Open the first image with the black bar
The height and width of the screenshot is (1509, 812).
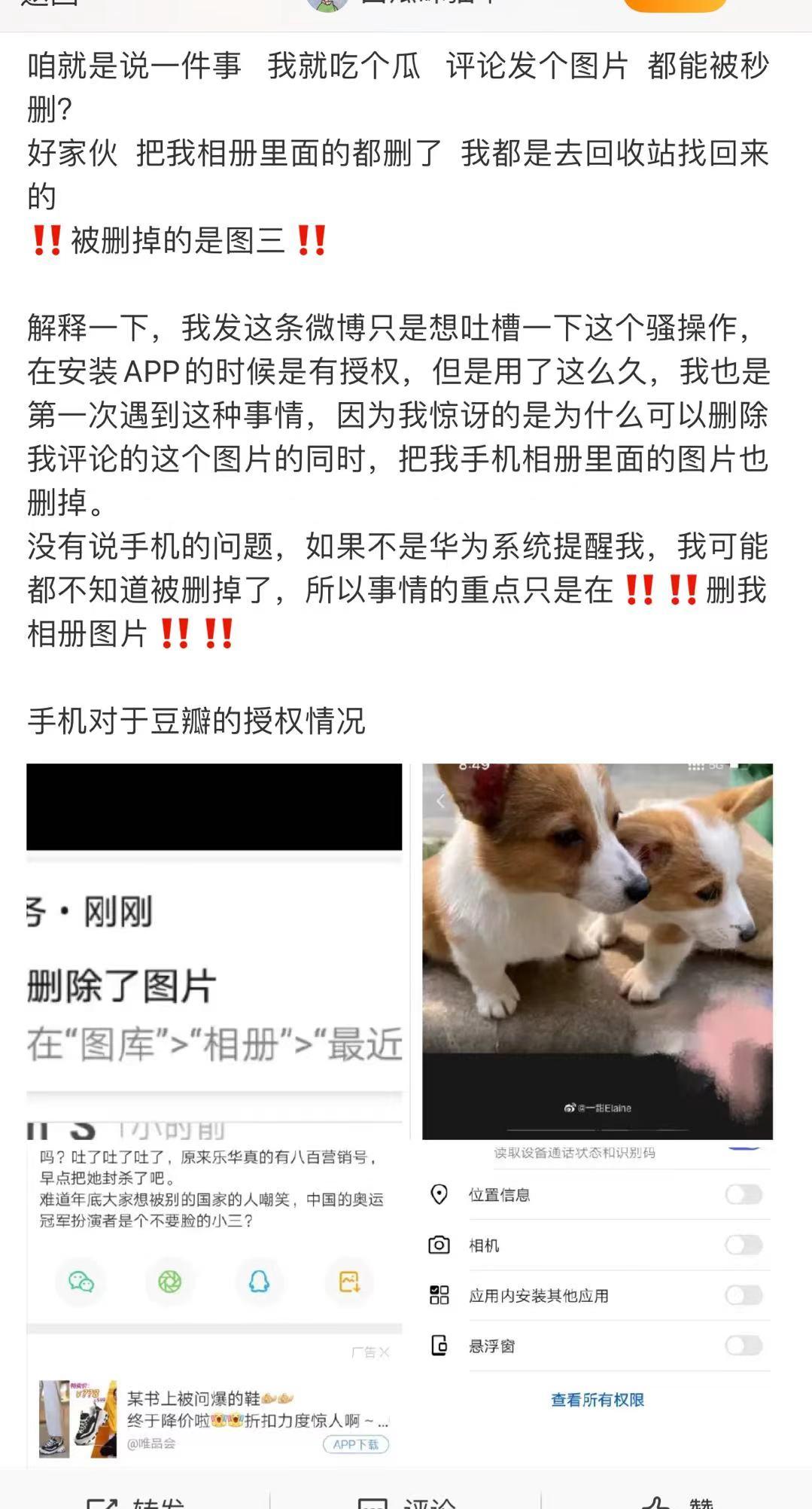[214, 950]
